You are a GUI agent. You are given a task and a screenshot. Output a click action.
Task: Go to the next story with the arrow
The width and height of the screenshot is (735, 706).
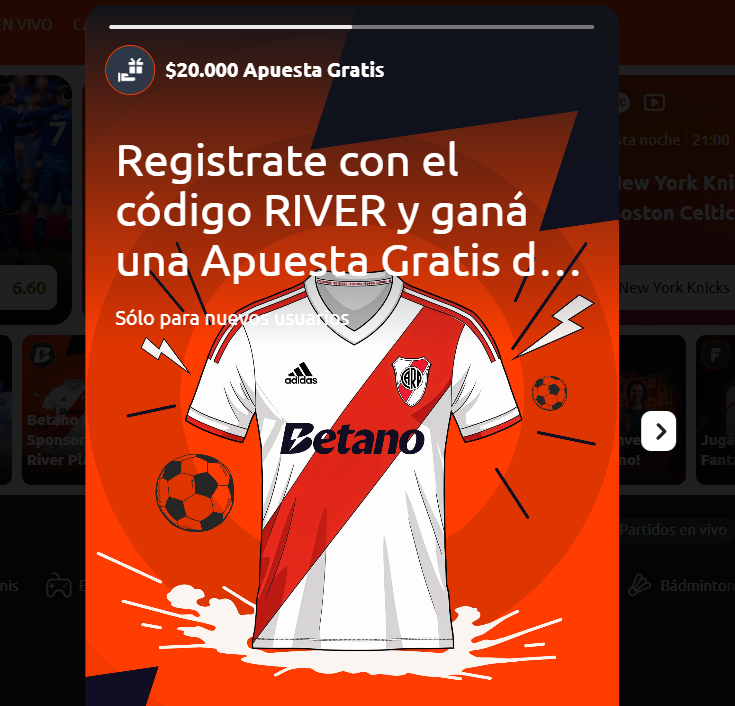659,431
